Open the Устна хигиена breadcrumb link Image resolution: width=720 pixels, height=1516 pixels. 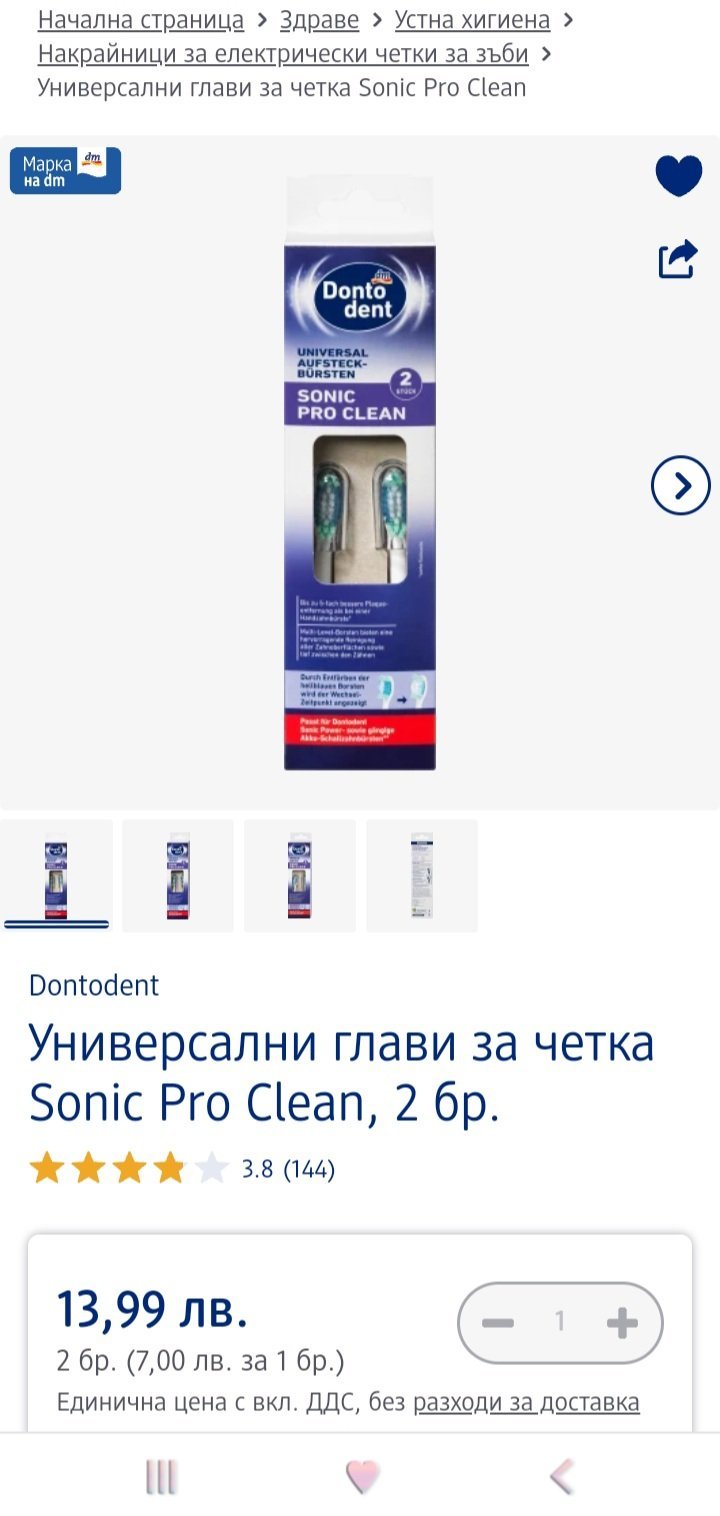[x=472, y=19]
